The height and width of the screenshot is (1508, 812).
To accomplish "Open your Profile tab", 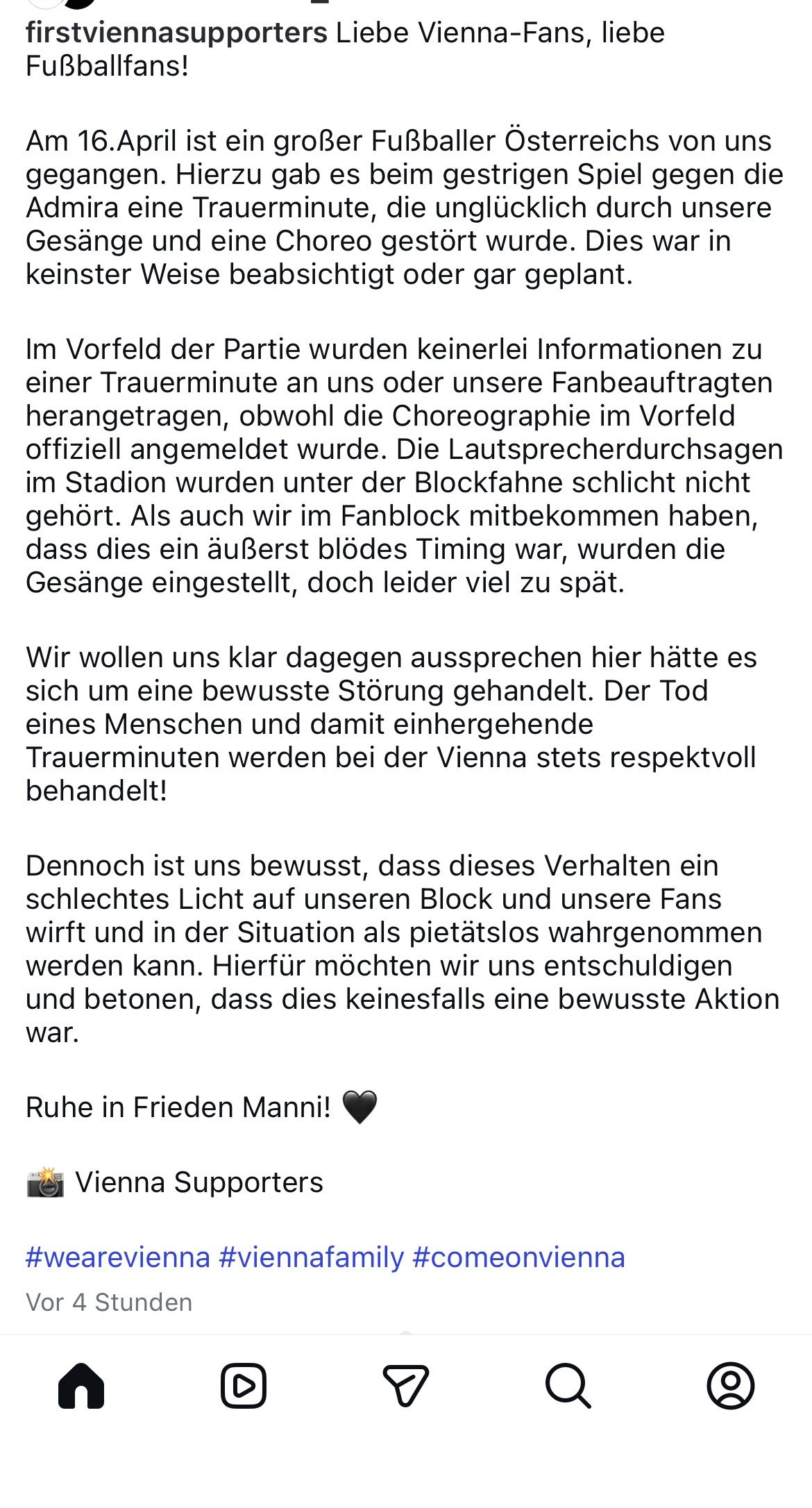I will pyautogui.click(x=730, y=1386).
